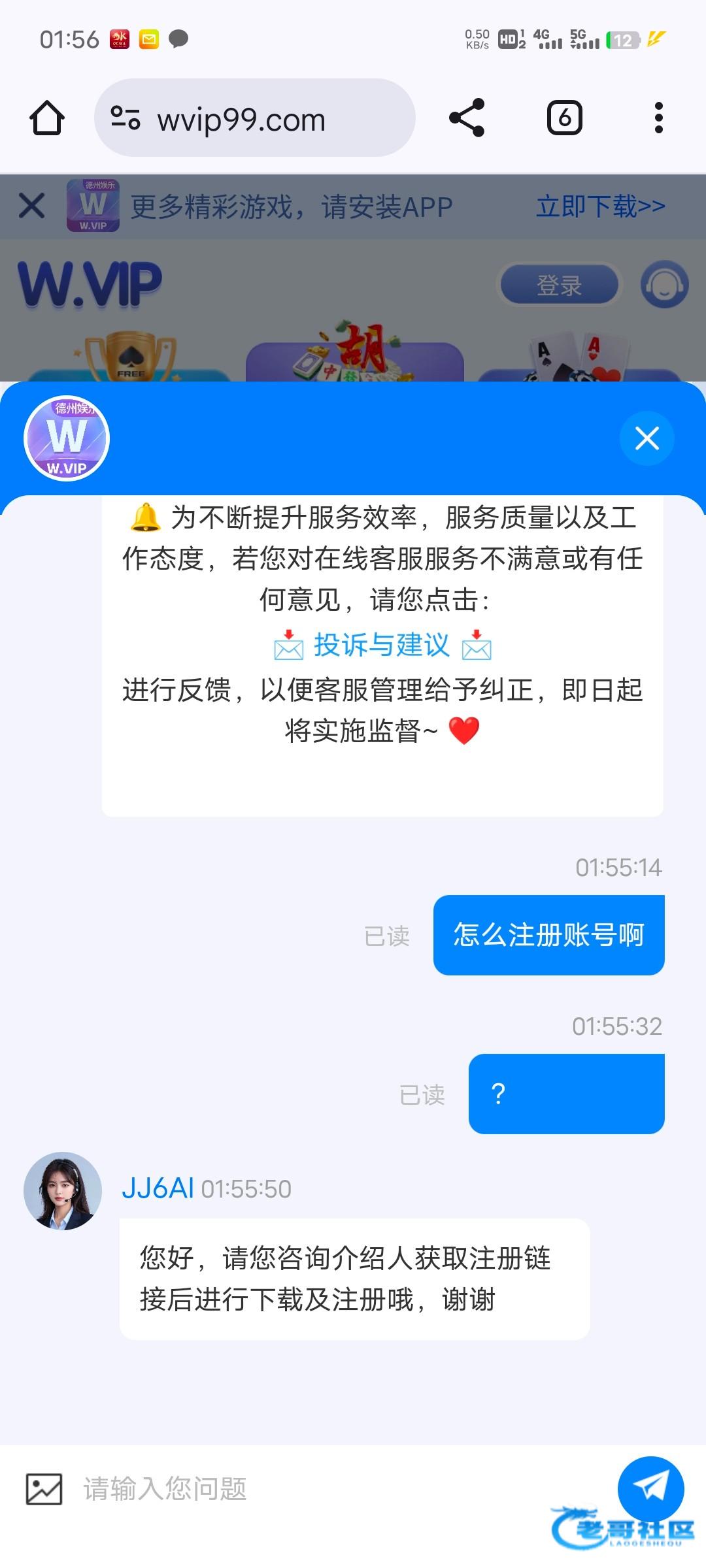Send the chat message

coord(650,1488)
